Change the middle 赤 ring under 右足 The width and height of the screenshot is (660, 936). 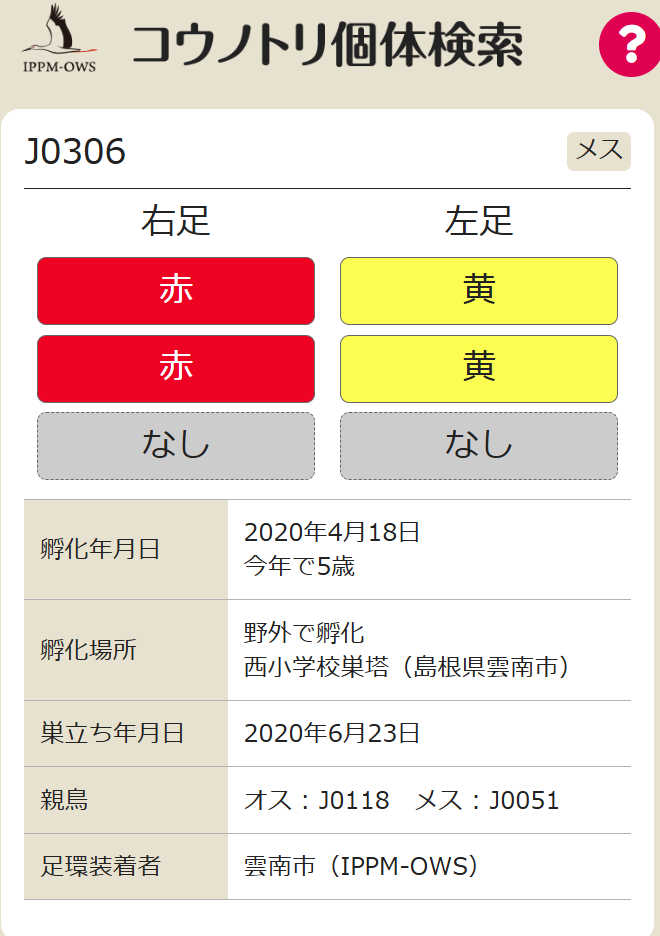[176, 369]
